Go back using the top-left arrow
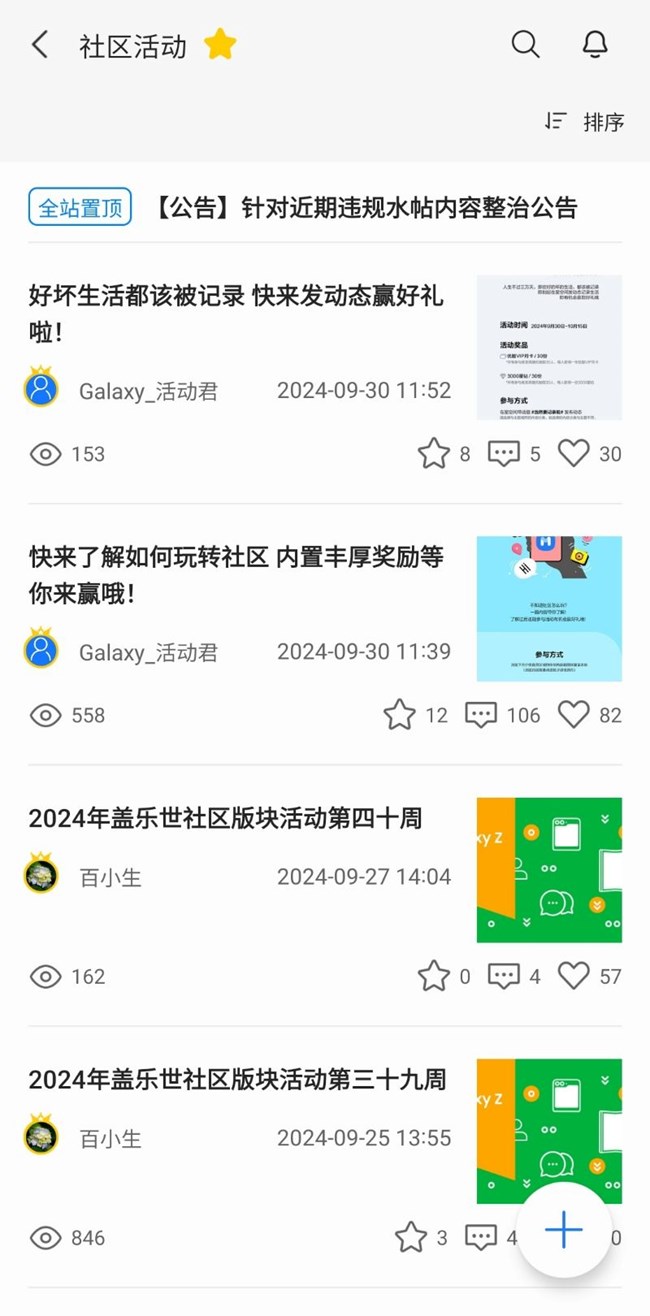Image resolution: width=650 pixels, height=1316 pixels. pyautogui.click(x=40, y=45)
